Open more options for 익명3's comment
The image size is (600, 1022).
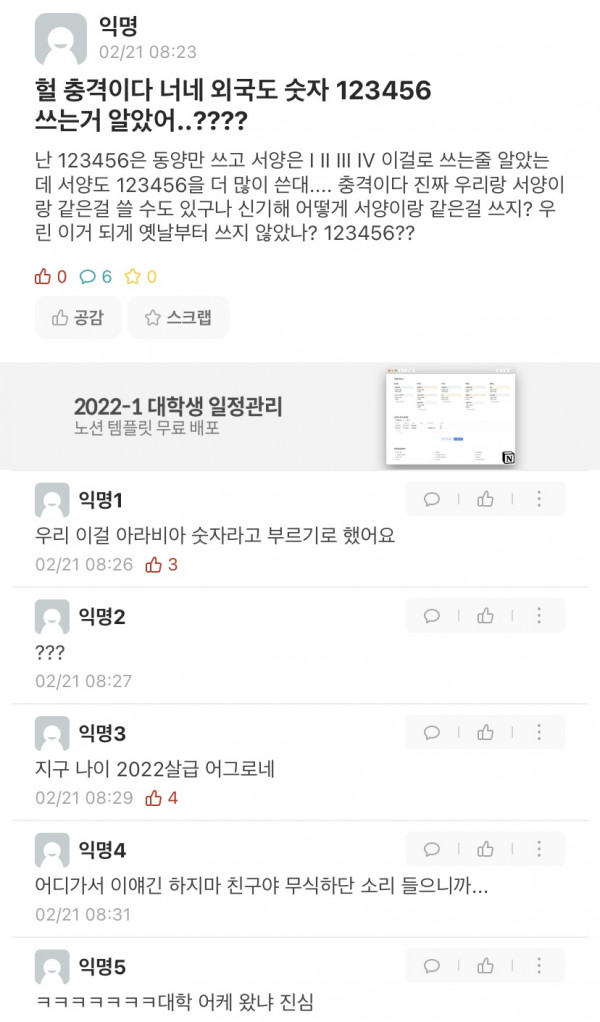540,733
